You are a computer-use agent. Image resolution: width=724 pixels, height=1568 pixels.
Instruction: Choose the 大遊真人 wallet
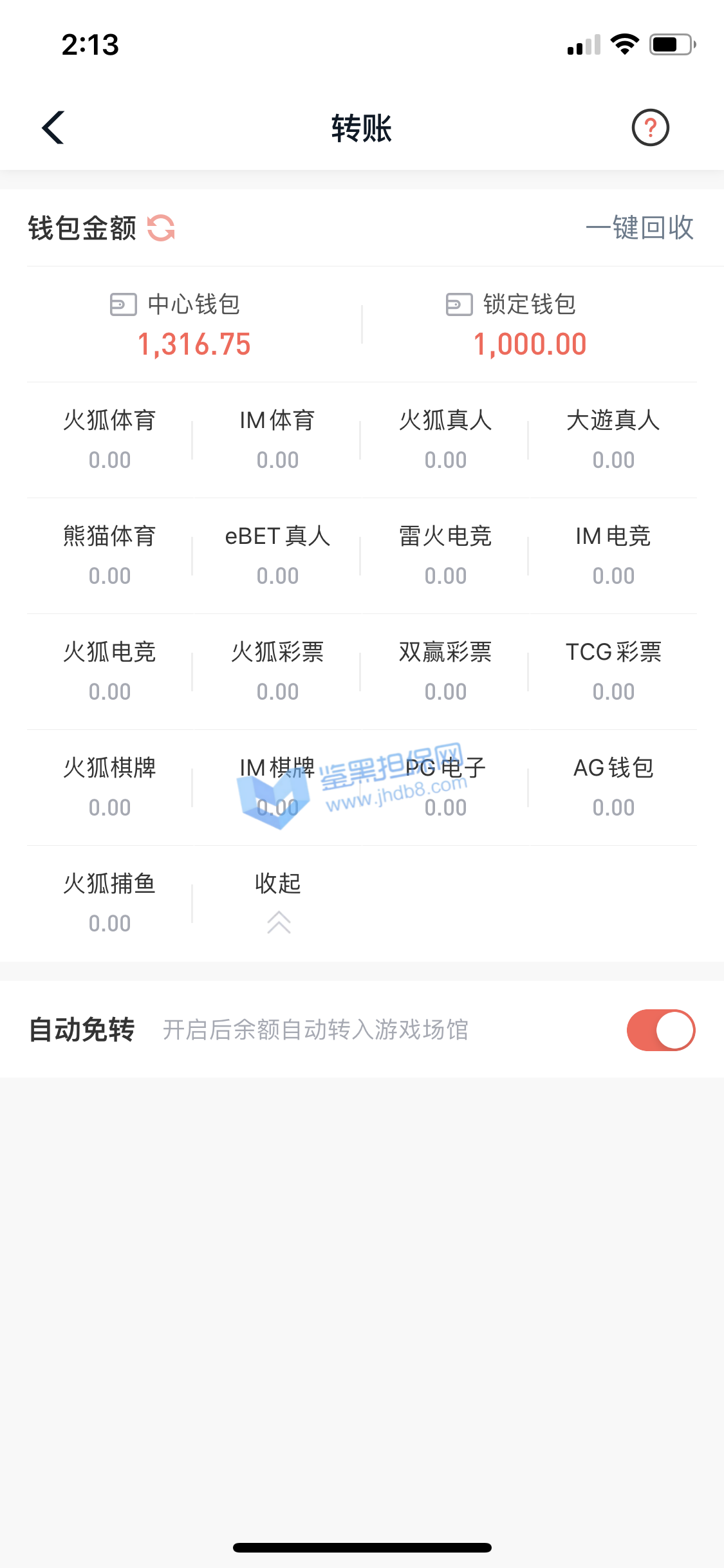pos(613,439)
